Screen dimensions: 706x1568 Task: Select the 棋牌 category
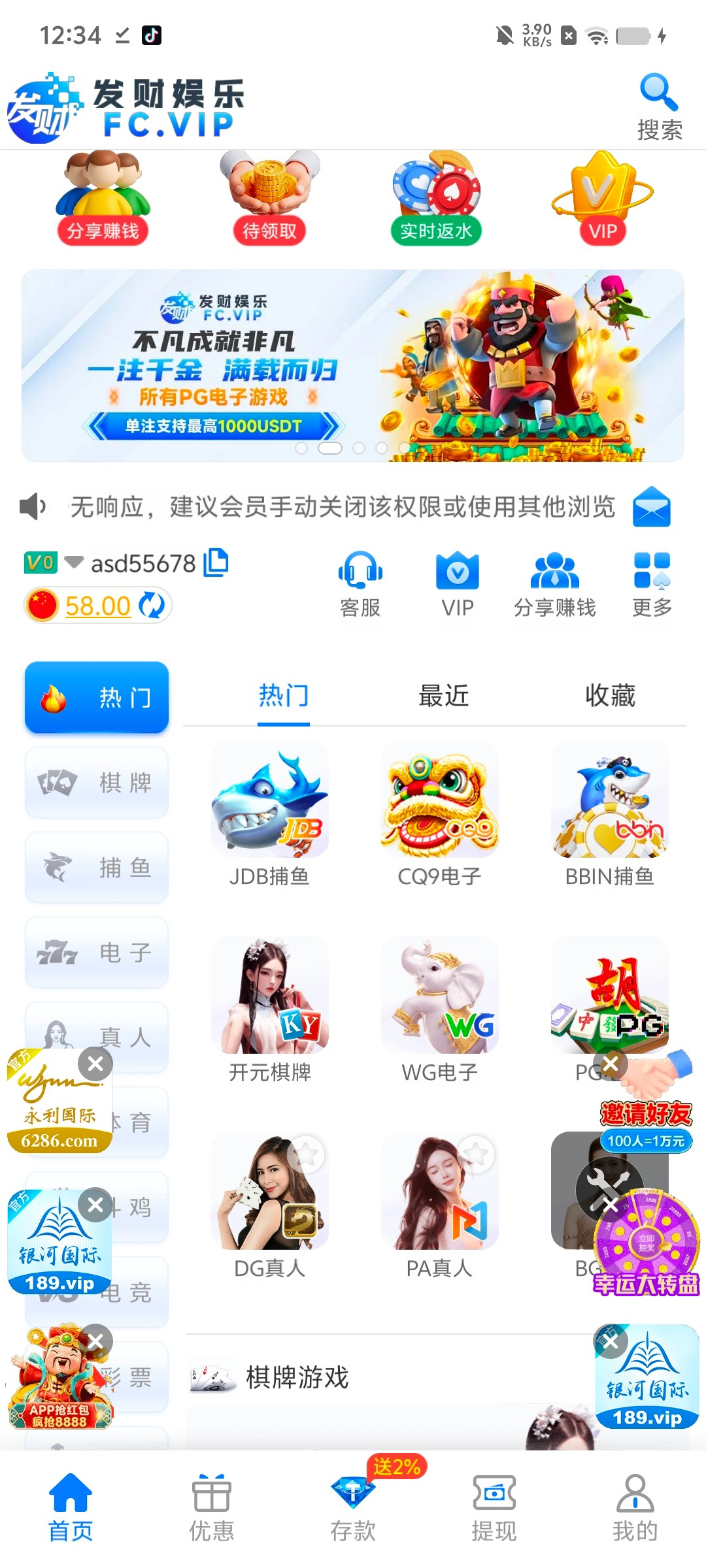(x=97, y=782)
